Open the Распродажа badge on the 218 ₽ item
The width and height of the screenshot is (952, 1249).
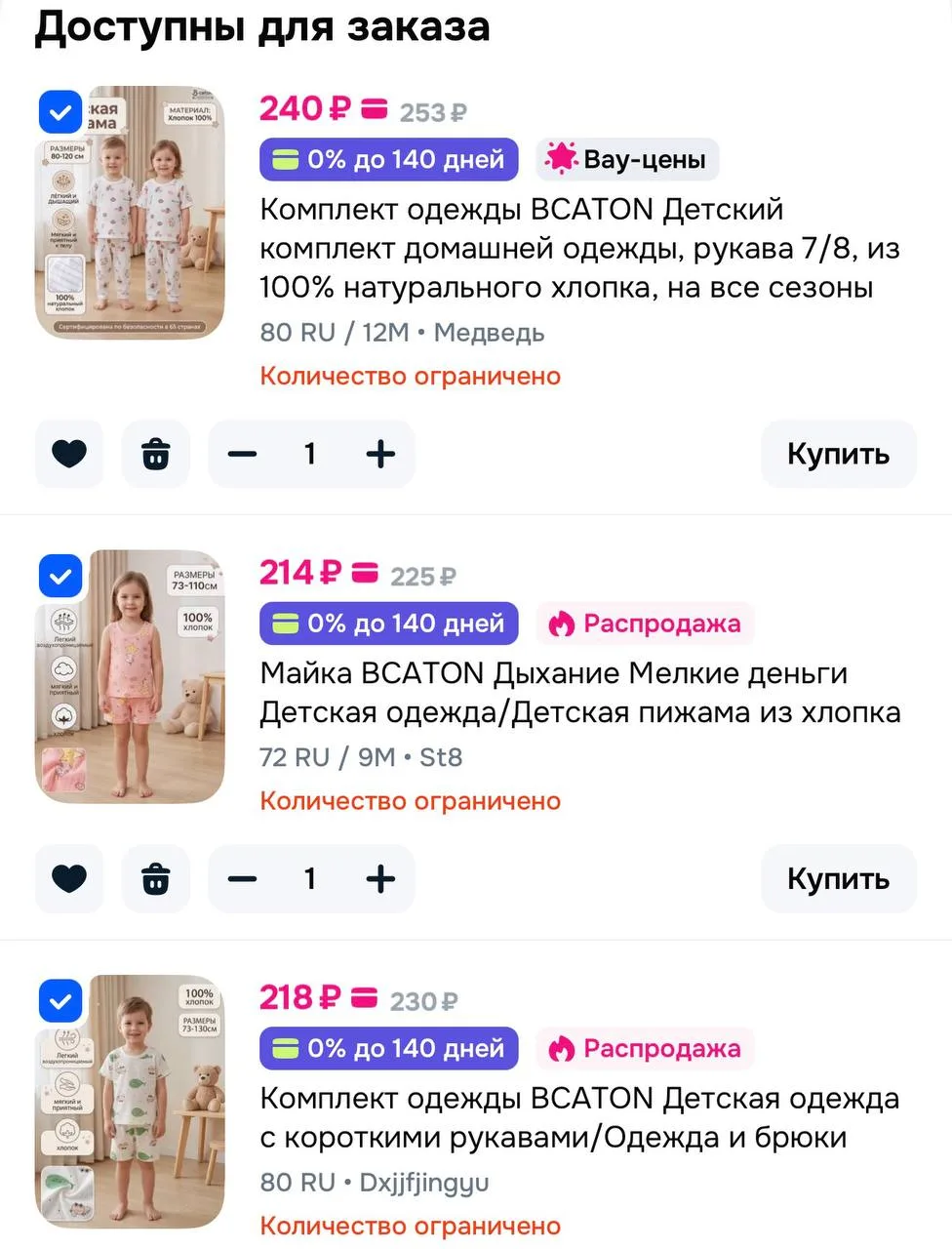point(645,1048)
